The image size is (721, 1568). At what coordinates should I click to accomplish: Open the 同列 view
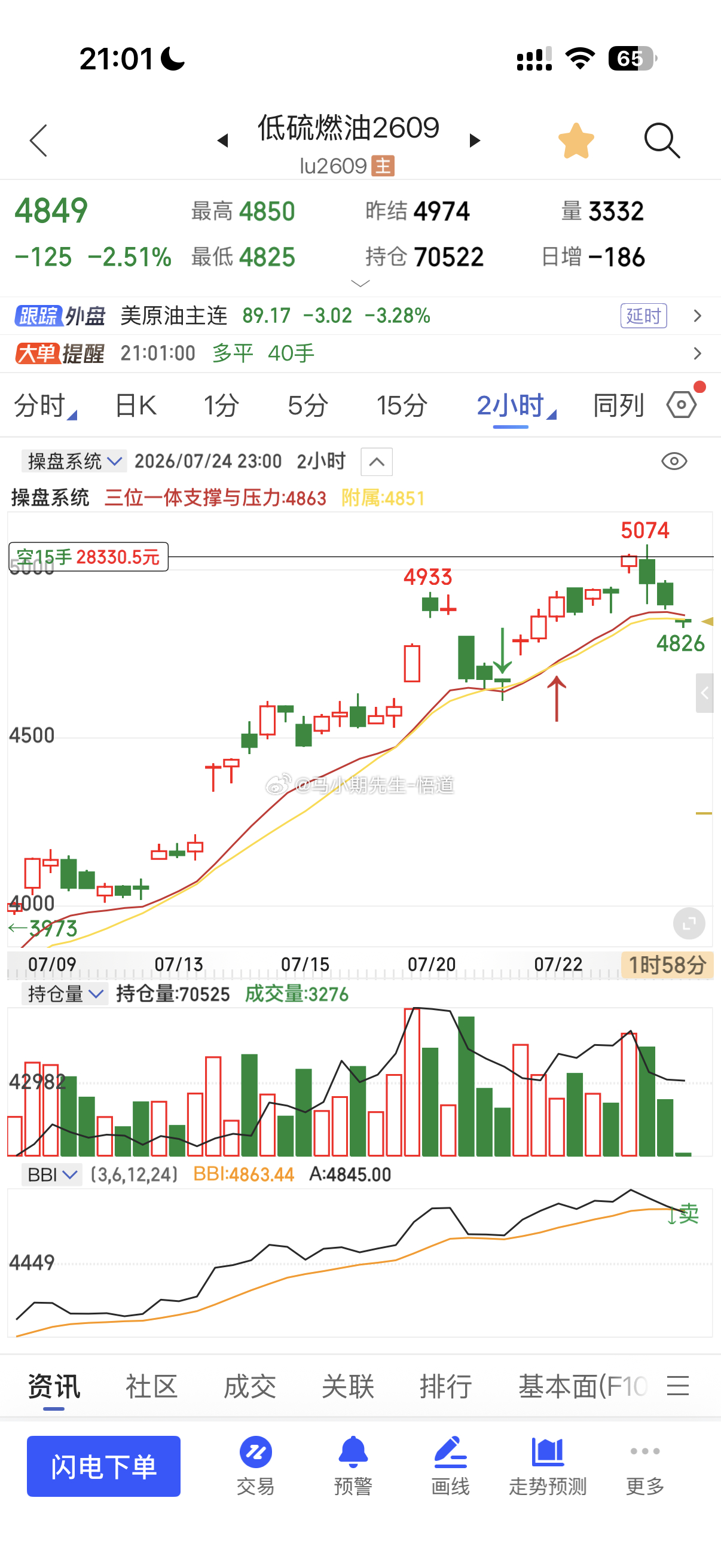coord(618,405)
